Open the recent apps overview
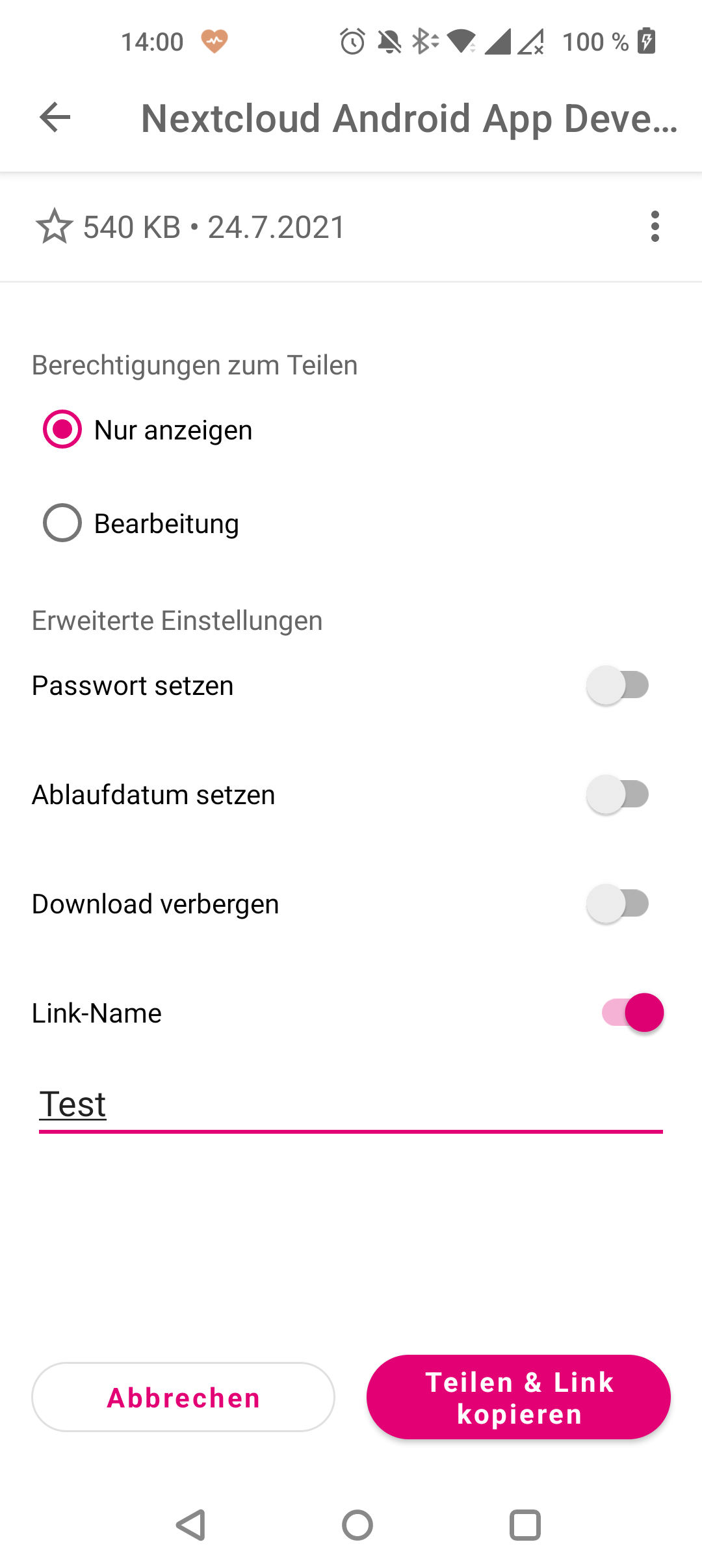702x1568 pixels. point(525,1525)
